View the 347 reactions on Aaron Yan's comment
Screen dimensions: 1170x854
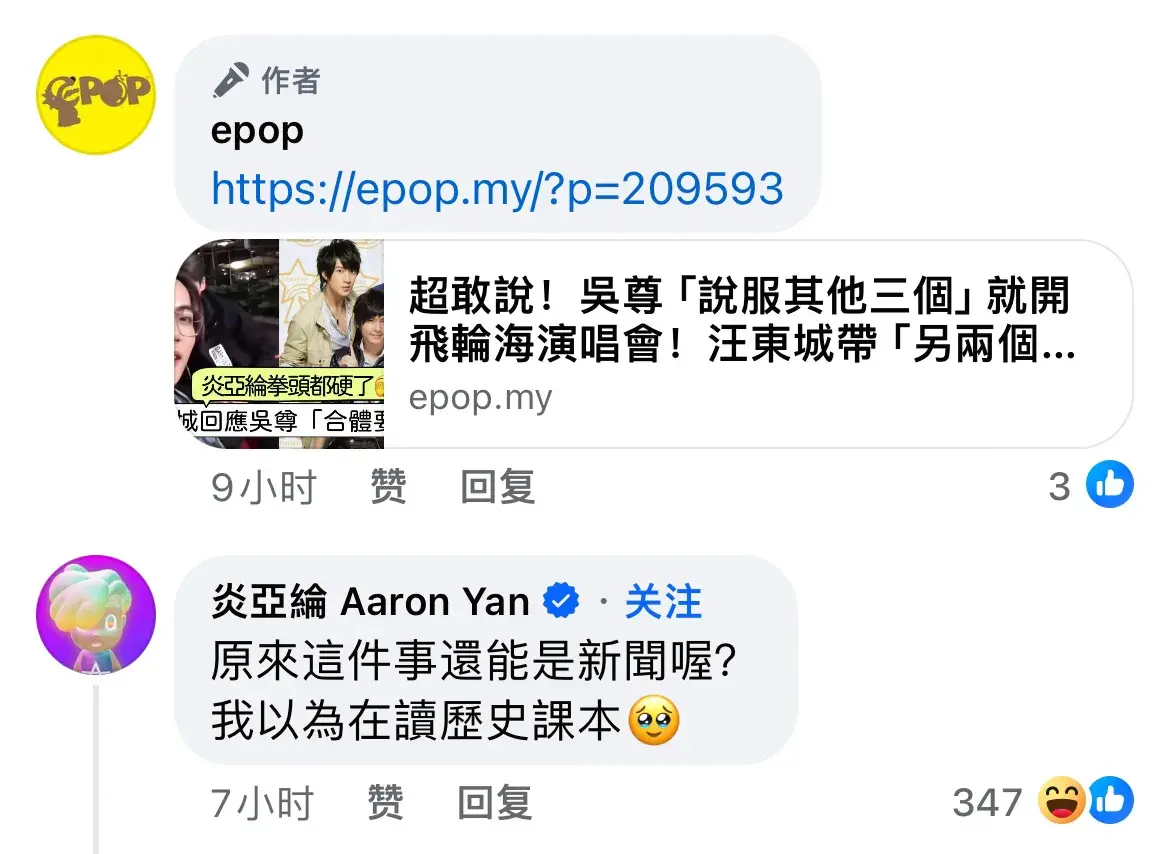pyautogui.click(x=1042, y=802)
